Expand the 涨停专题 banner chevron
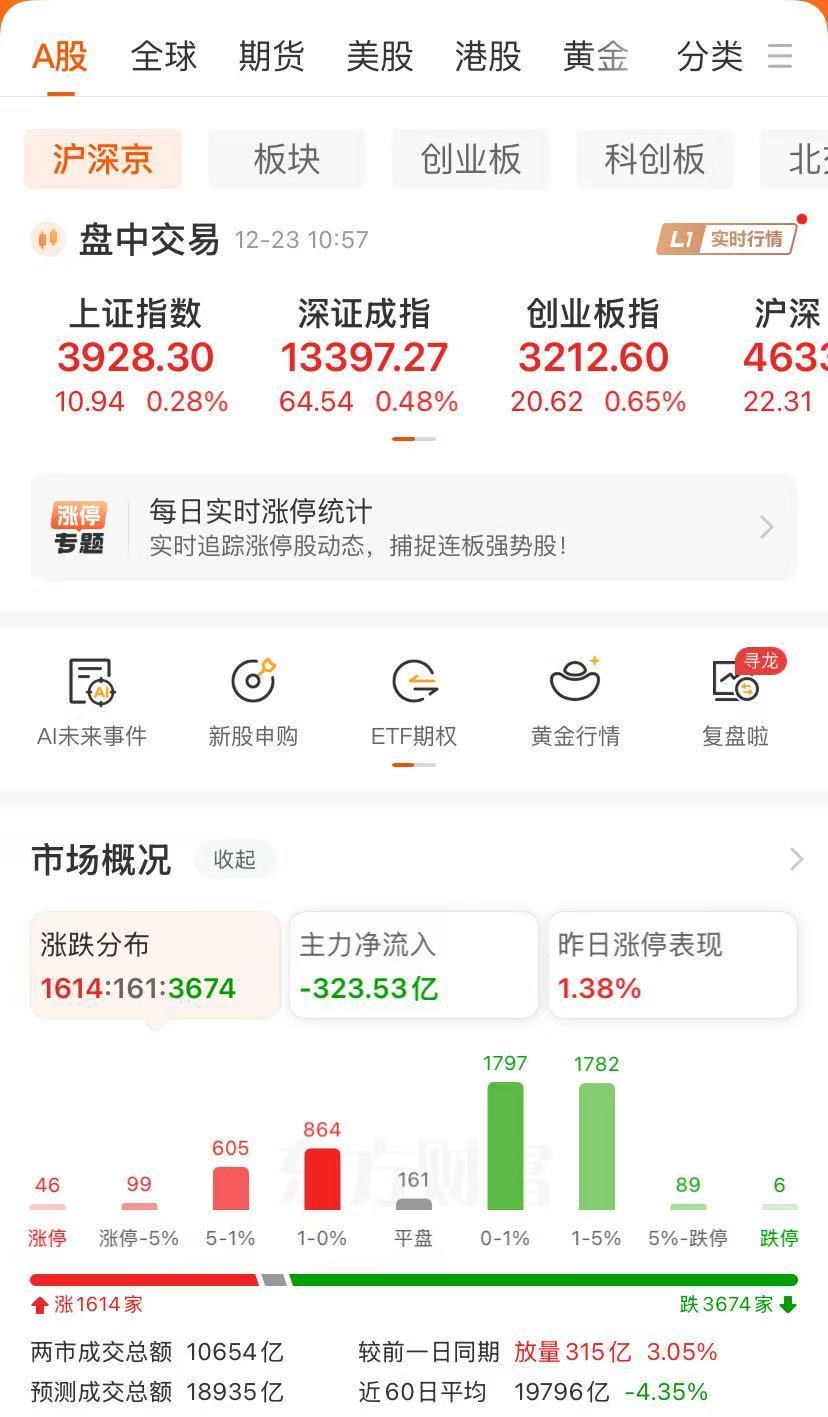Screen dimensions: 828x1417 point(766,527)
